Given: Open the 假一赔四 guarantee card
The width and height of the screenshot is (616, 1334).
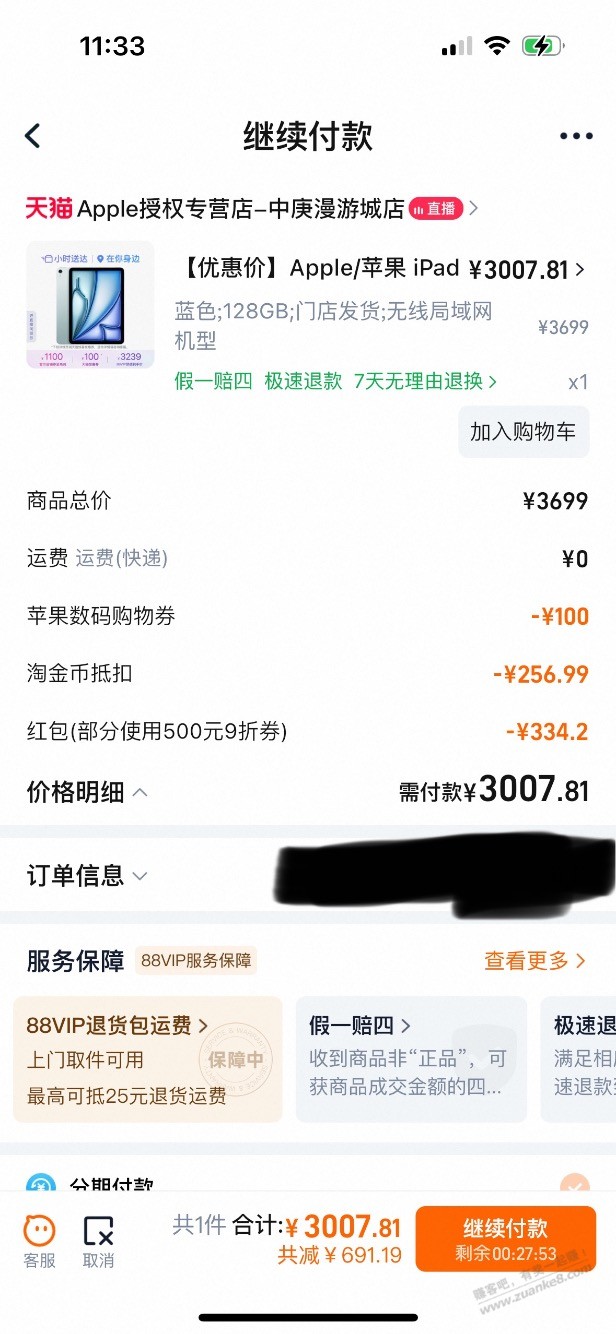Looking at the screenshot, I should tap(410, 1059).
